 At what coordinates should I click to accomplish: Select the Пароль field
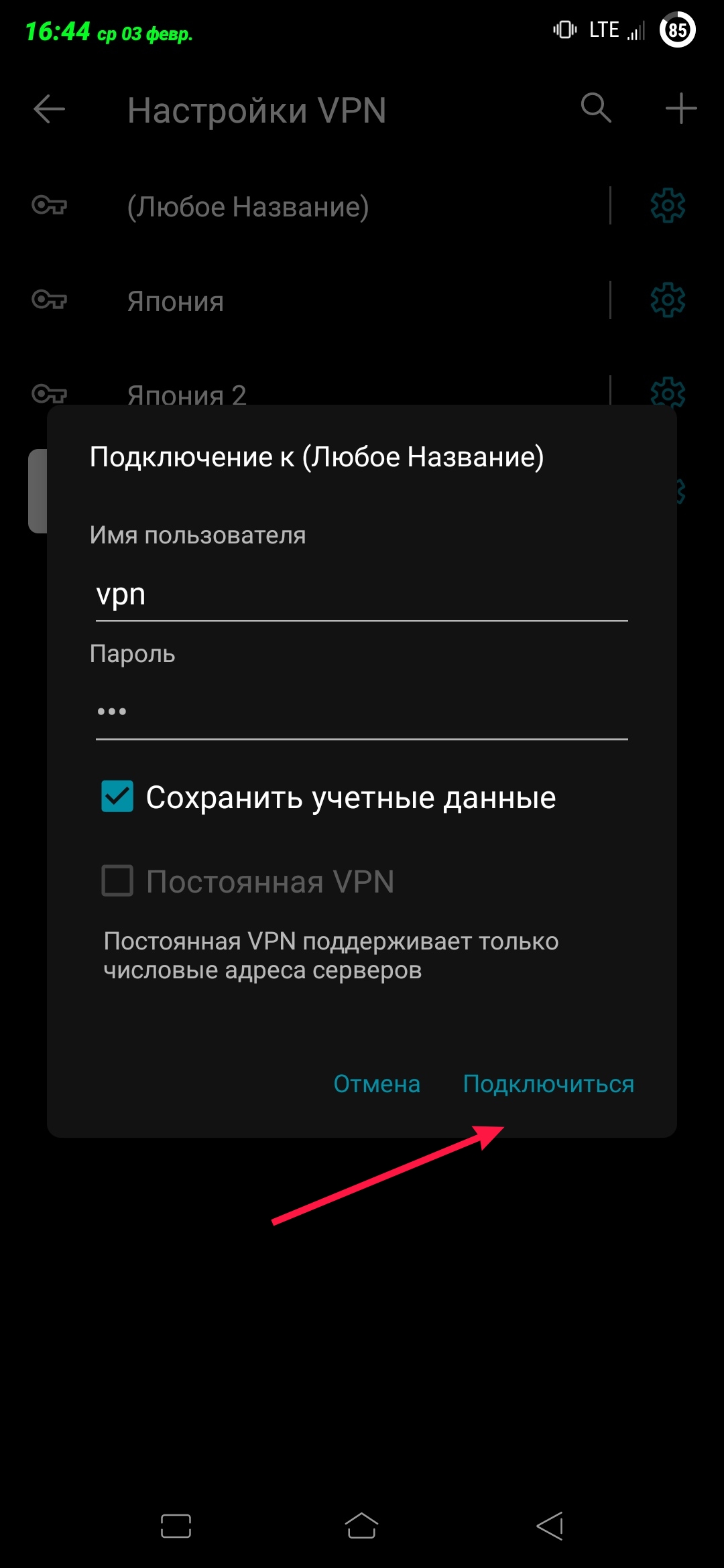(362, 712)
